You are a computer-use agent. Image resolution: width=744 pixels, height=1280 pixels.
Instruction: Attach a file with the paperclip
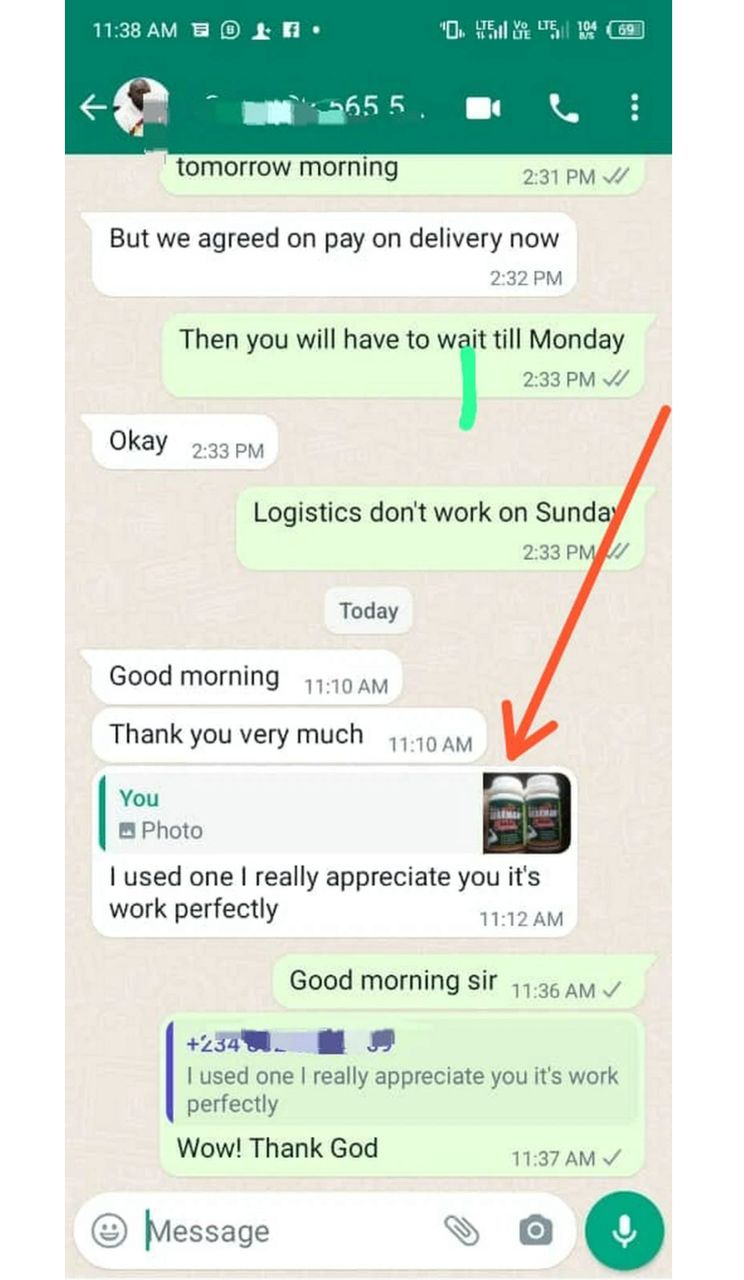(461, 1230)
